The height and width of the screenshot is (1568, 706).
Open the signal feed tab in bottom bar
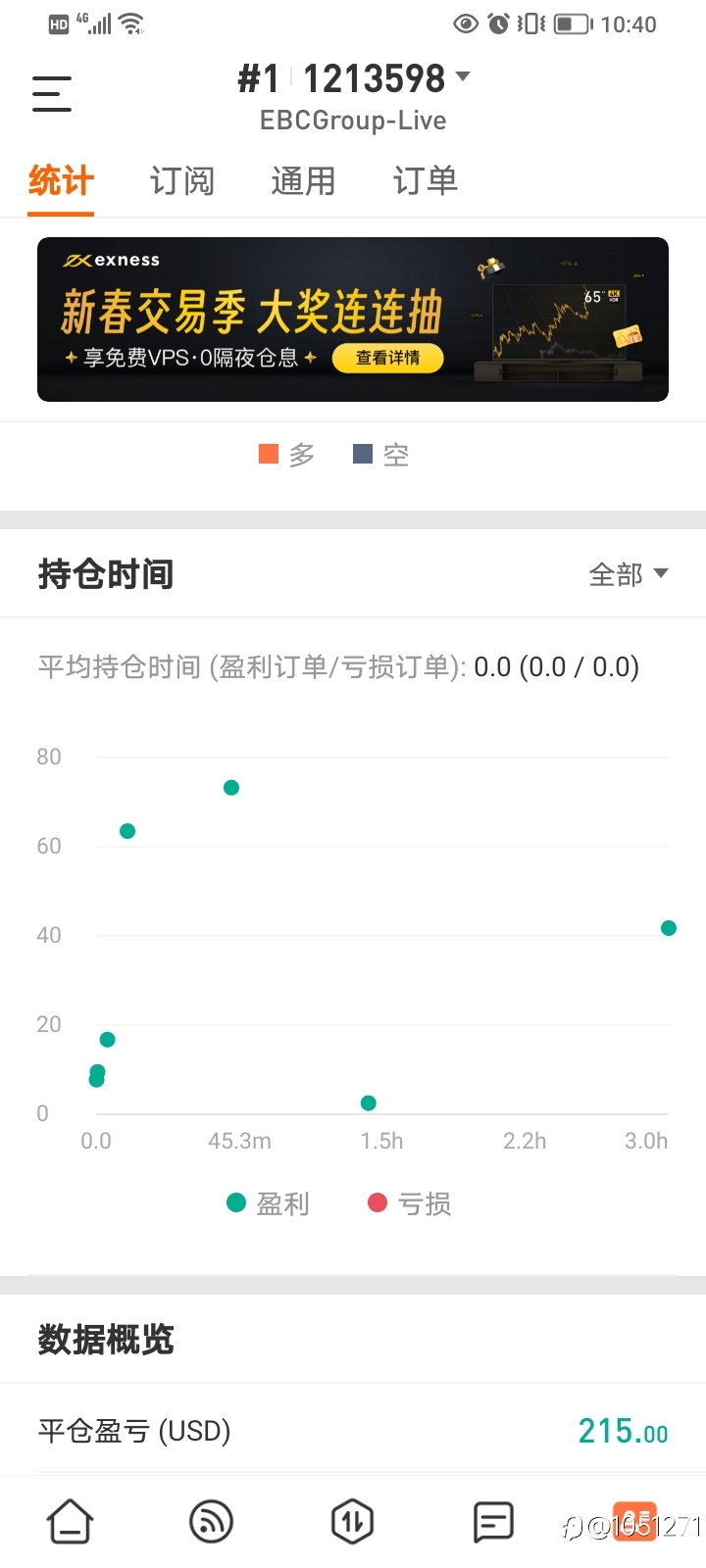tap(211, 1522)
